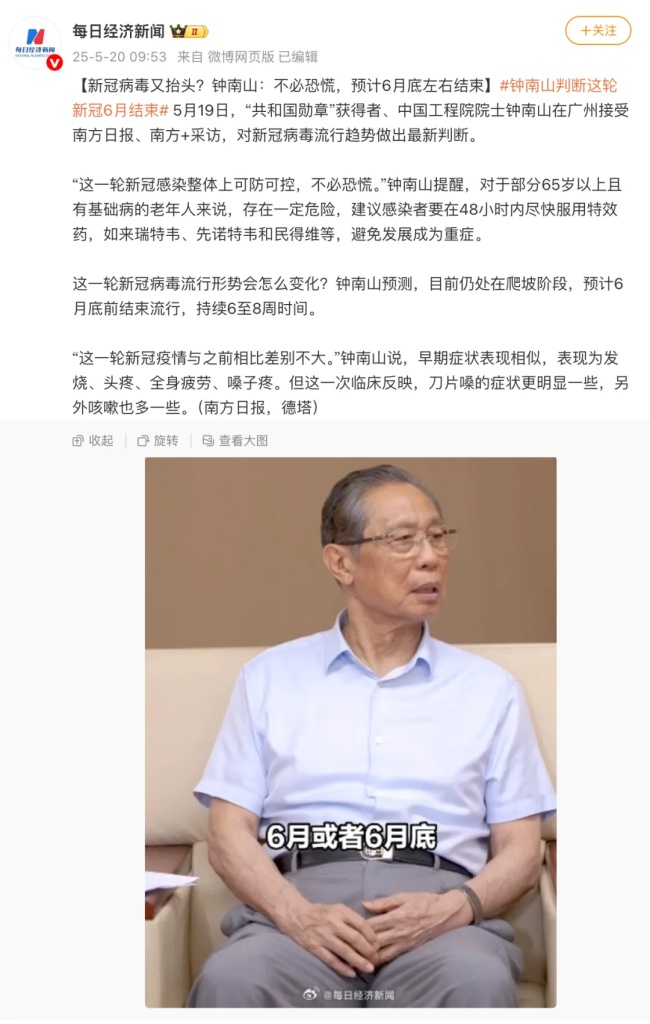Open 每日经济新闻 profile avatar
Screen dimensions: 650x1024
pos(35,41)
